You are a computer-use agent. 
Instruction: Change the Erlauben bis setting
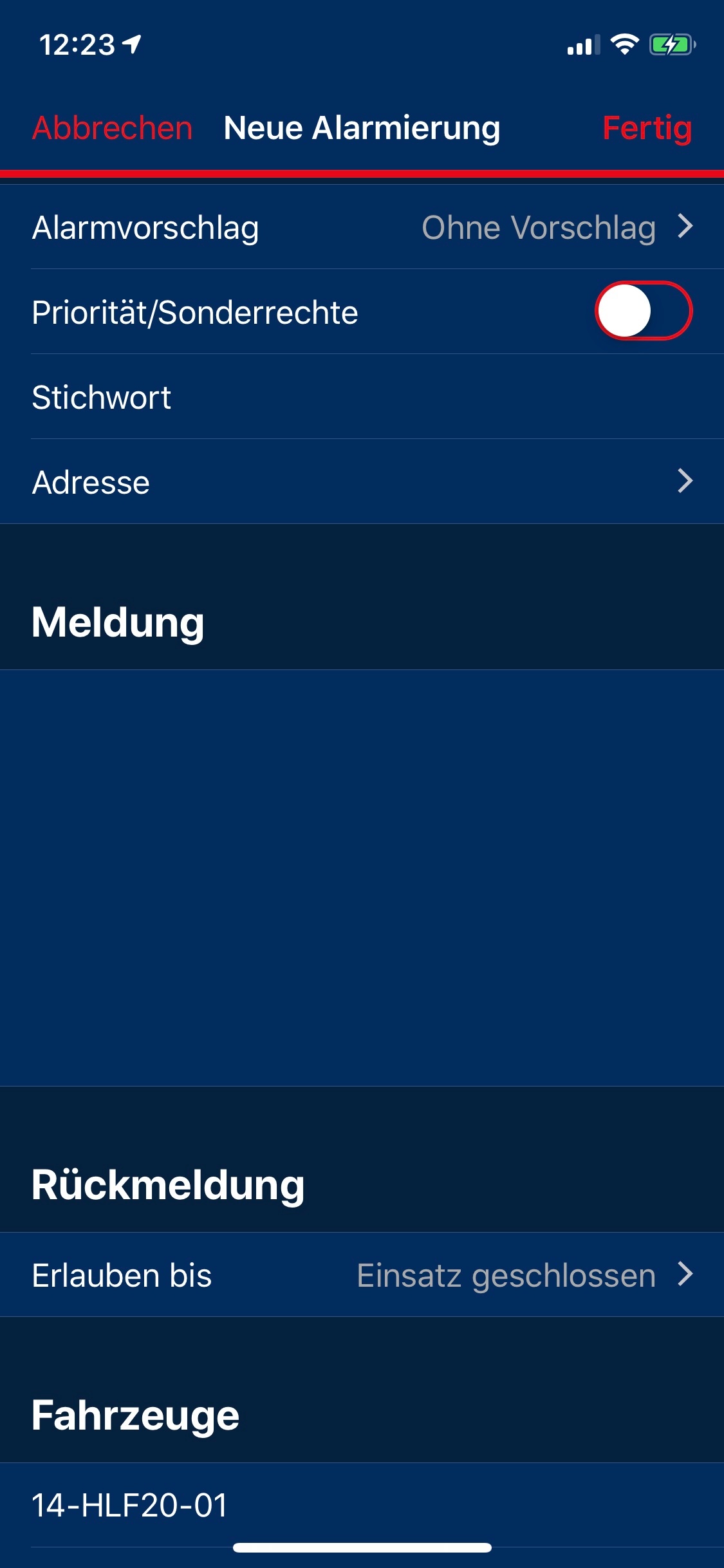(362, 1275)
